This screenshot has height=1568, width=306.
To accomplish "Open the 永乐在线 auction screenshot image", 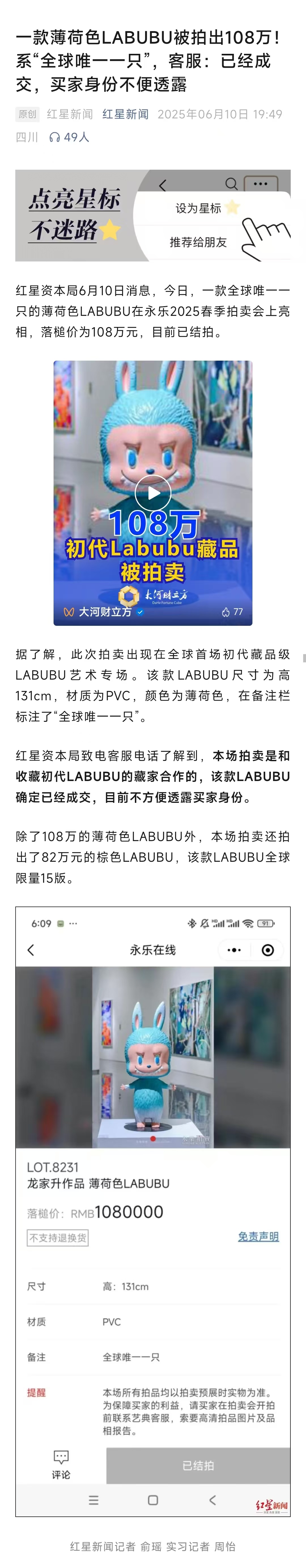I will click(x=153, y=1211).
